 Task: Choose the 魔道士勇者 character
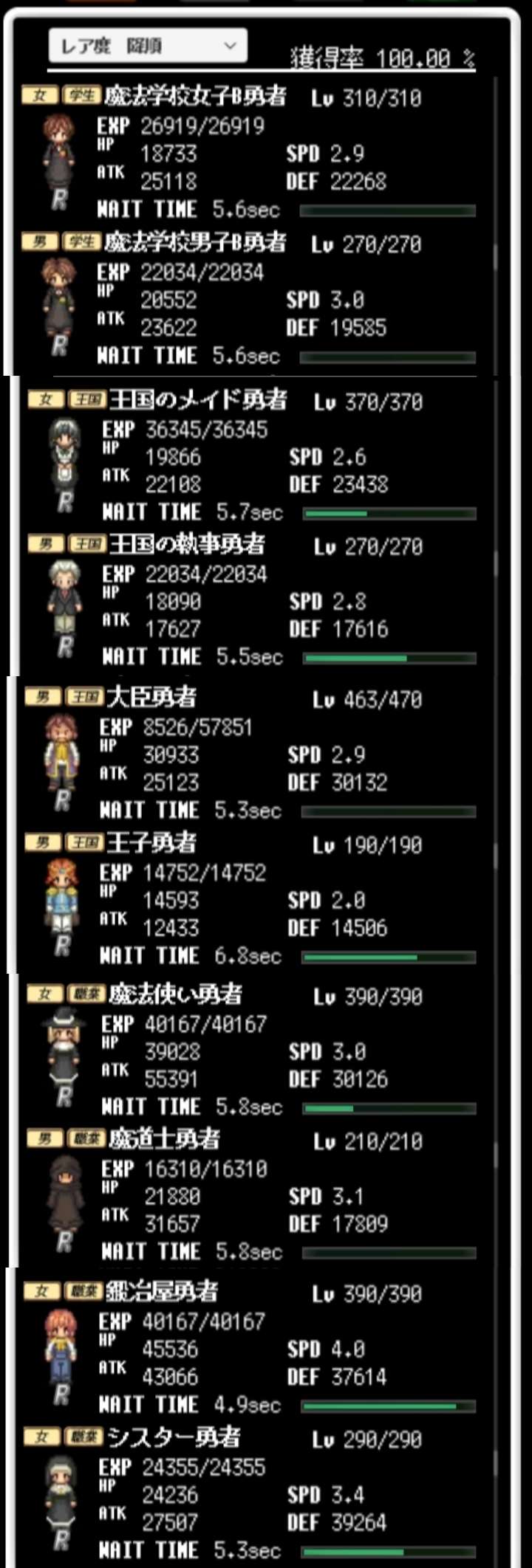click(x=251, y=1196)
